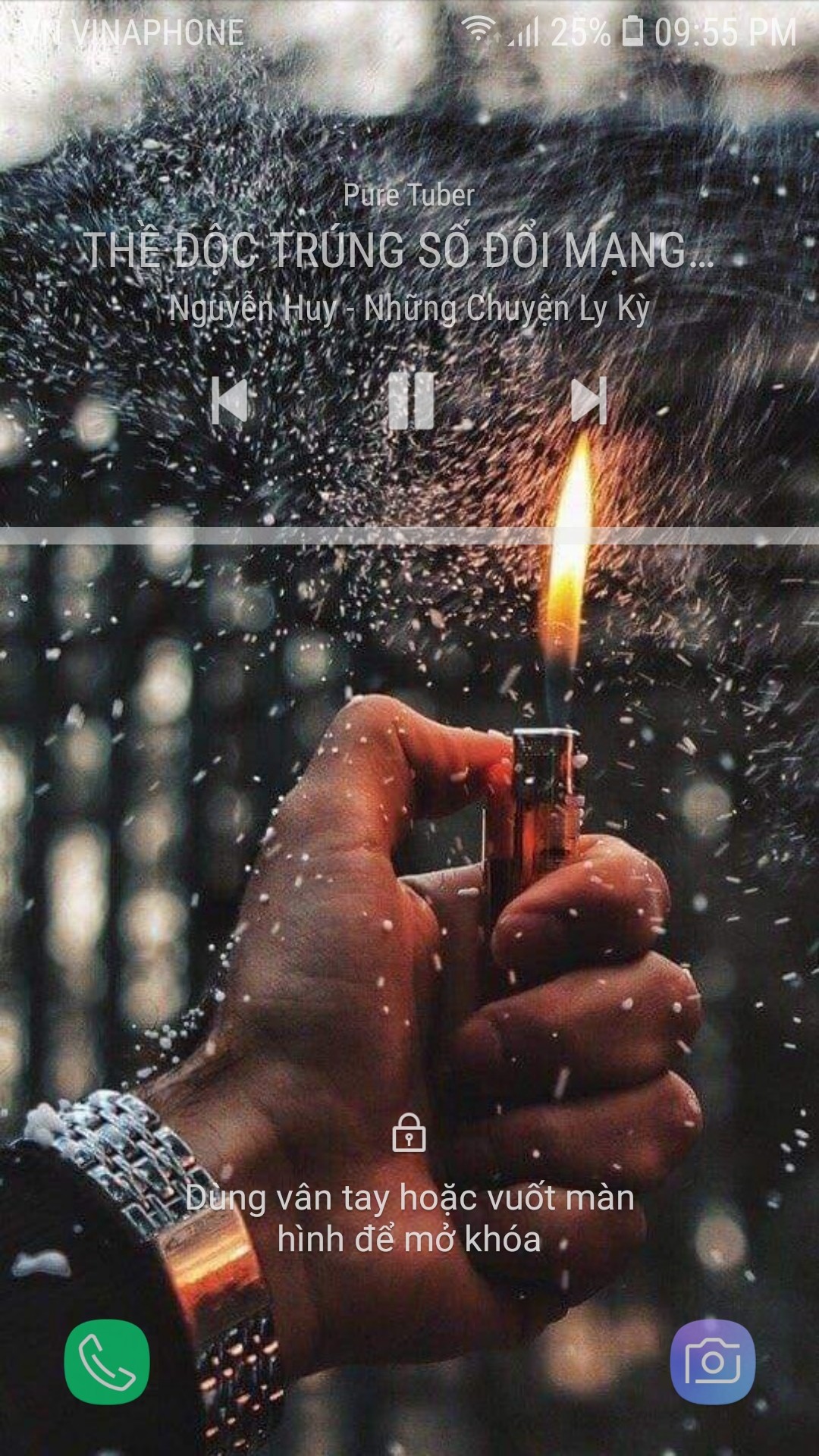
Task: Skip to the next track
Action: click(x=589, y=400)
